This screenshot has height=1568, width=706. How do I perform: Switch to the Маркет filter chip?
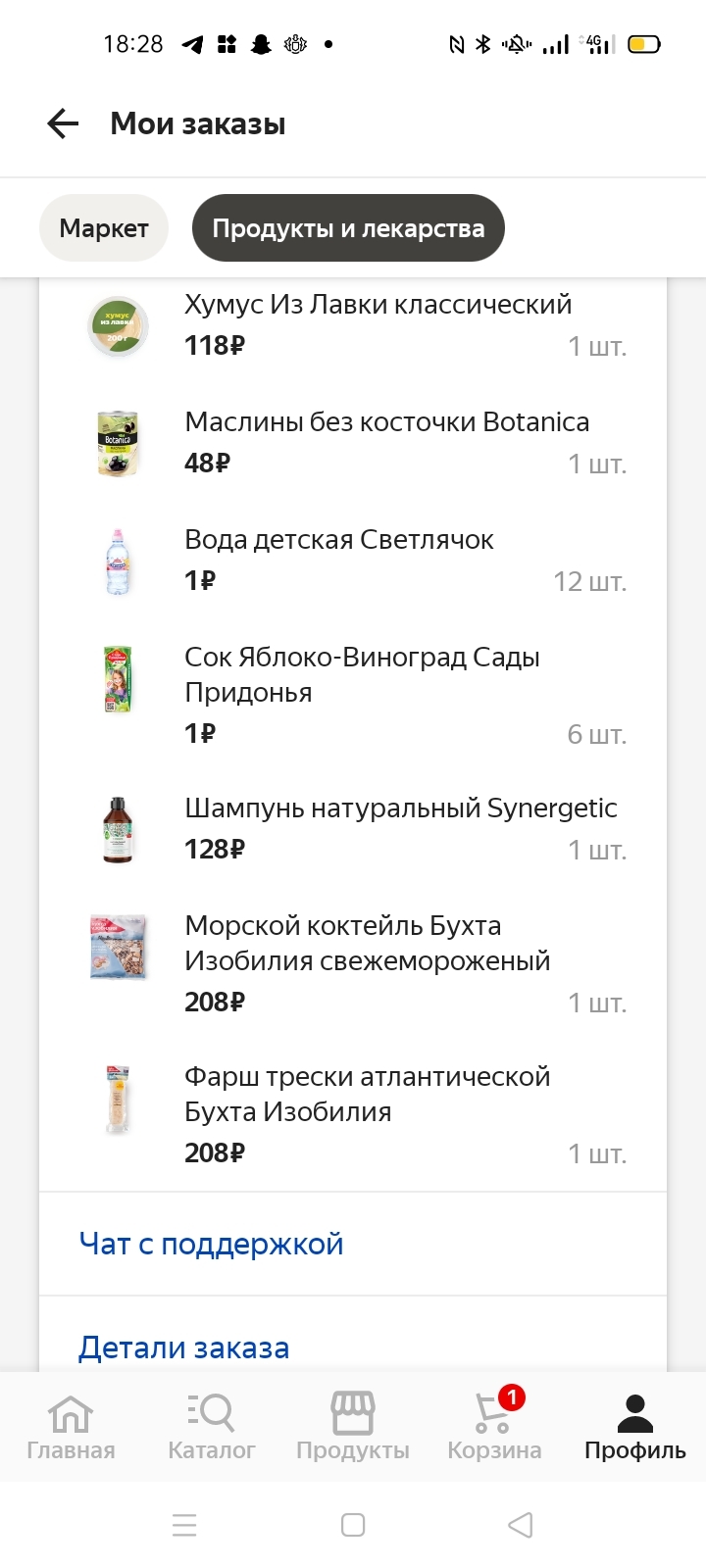click(x=104, y=228)
